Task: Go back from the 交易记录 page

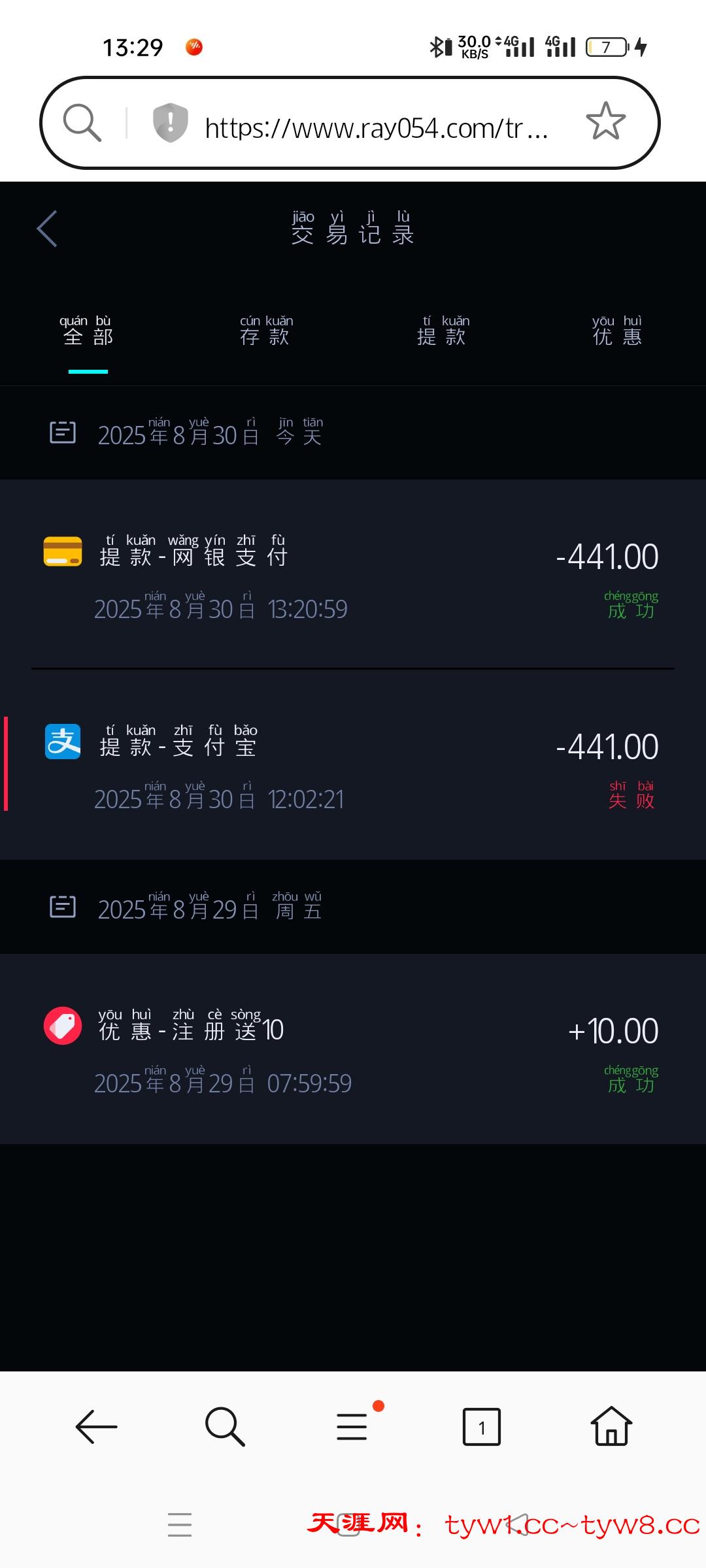Action: [47, 229]
